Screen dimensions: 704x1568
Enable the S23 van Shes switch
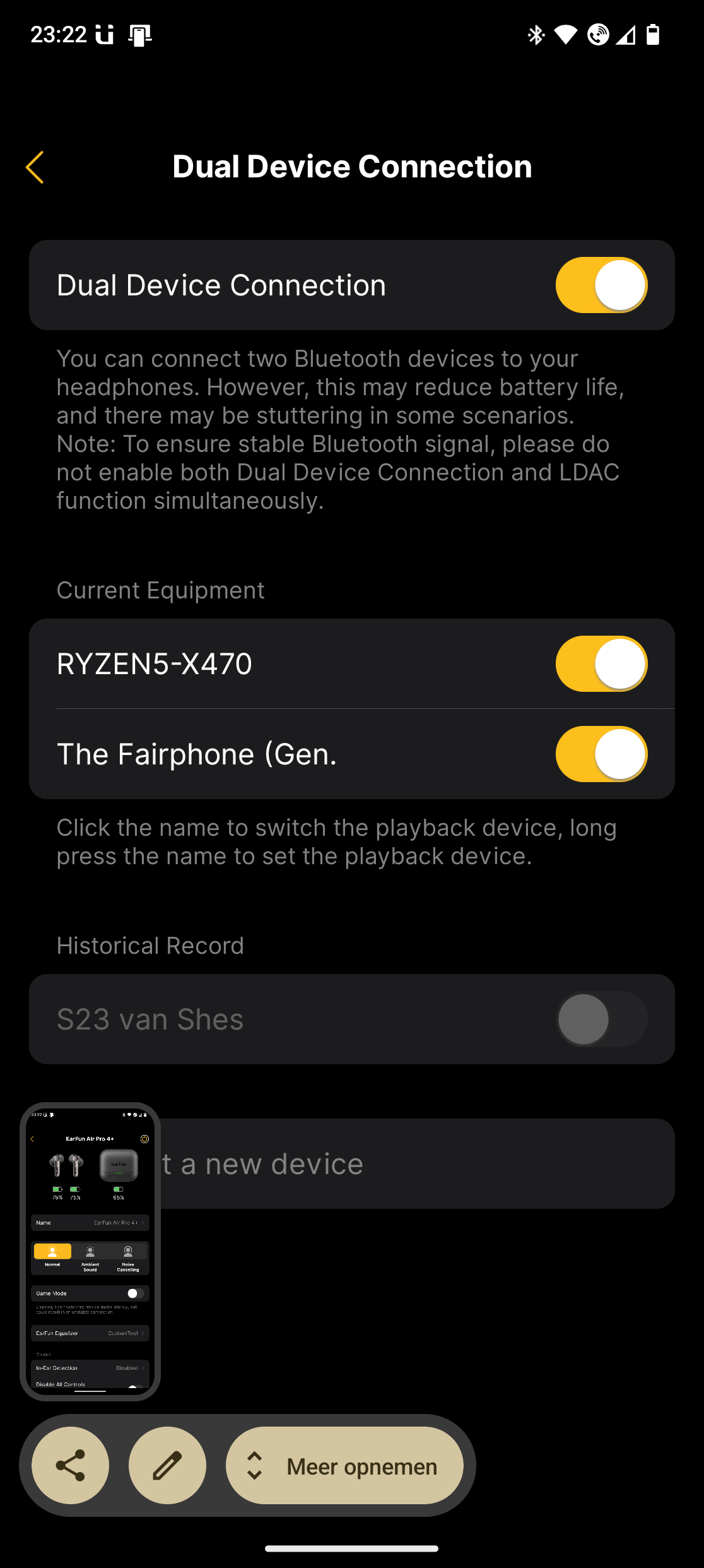tap(601, 1019)
